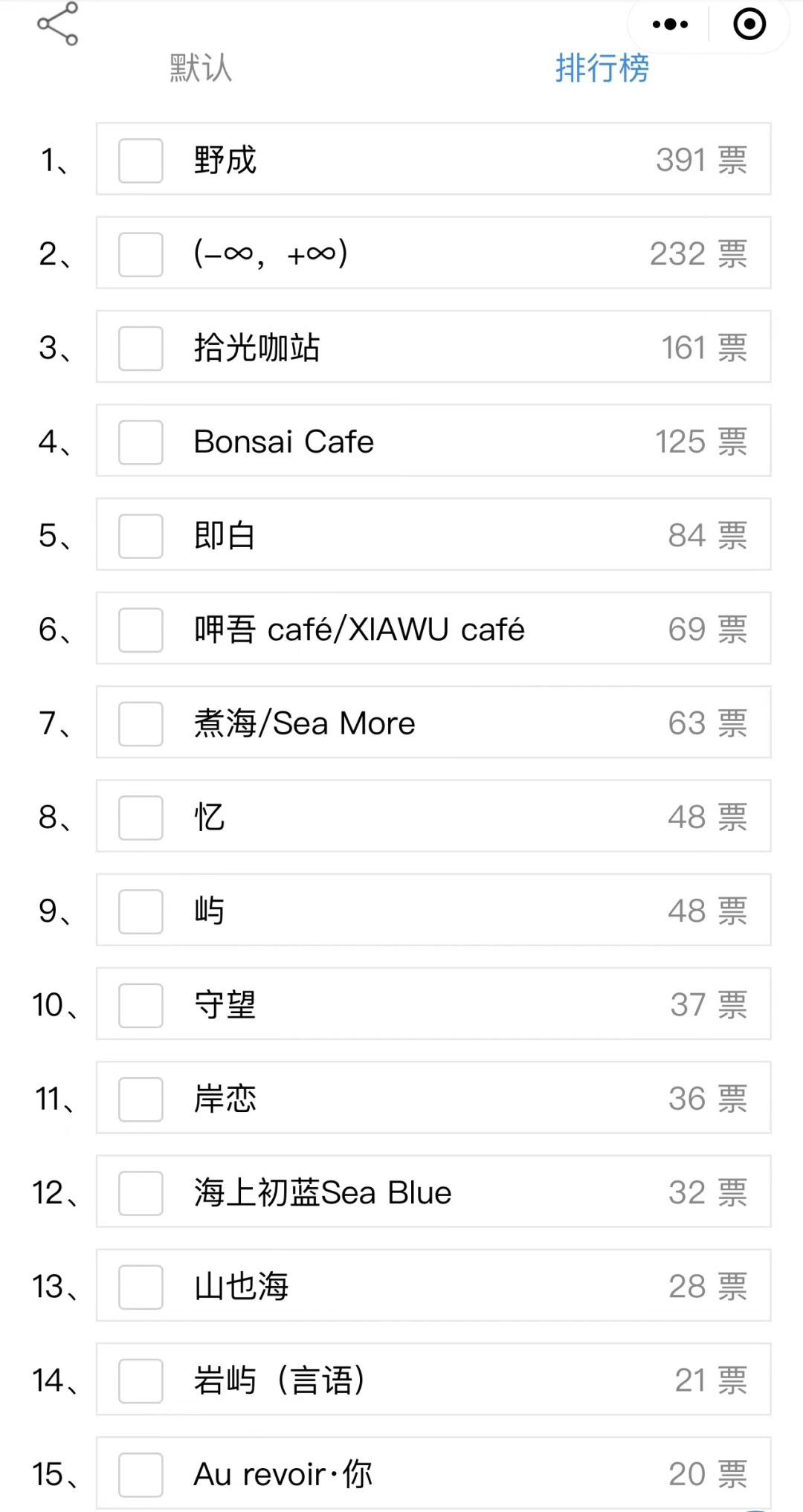
Task: Tick the checkbox for 拾光咖站
Action: [141, 348]
